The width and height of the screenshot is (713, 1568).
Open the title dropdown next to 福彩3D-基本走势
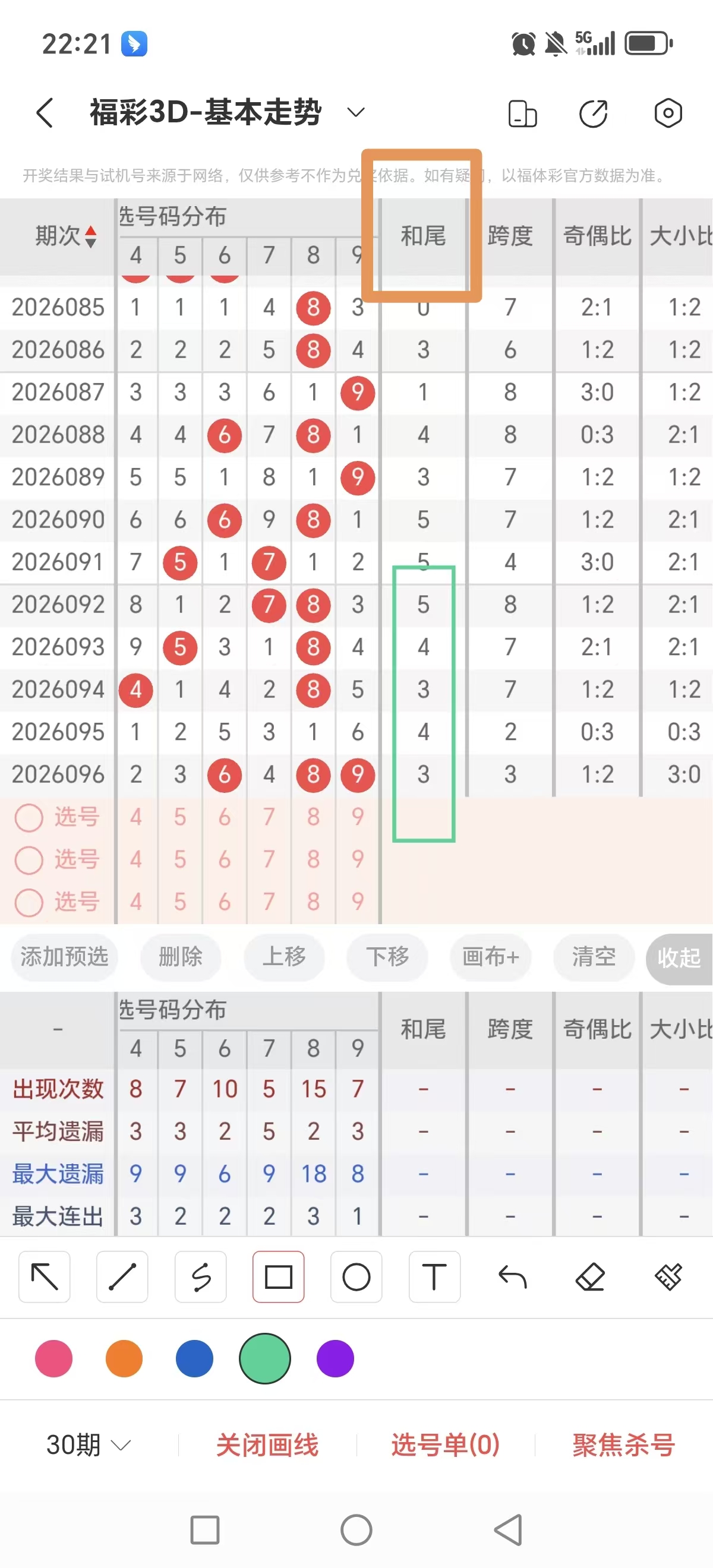pos(355,113)
